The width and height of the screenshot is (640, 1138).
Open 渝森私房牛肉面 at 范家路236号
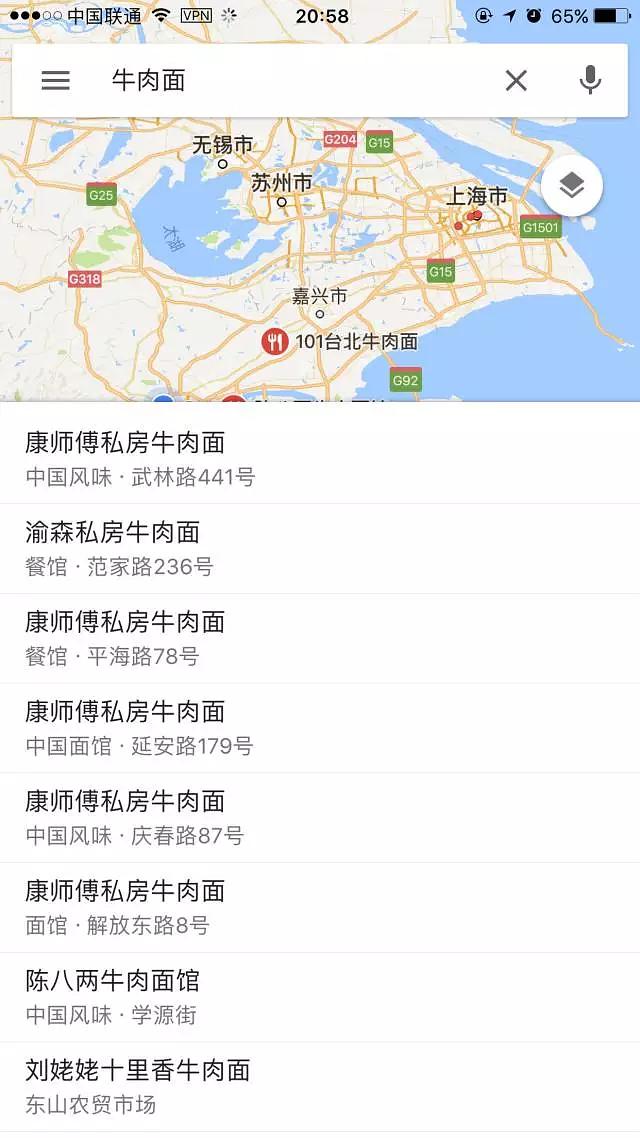(x=320, y=549)
